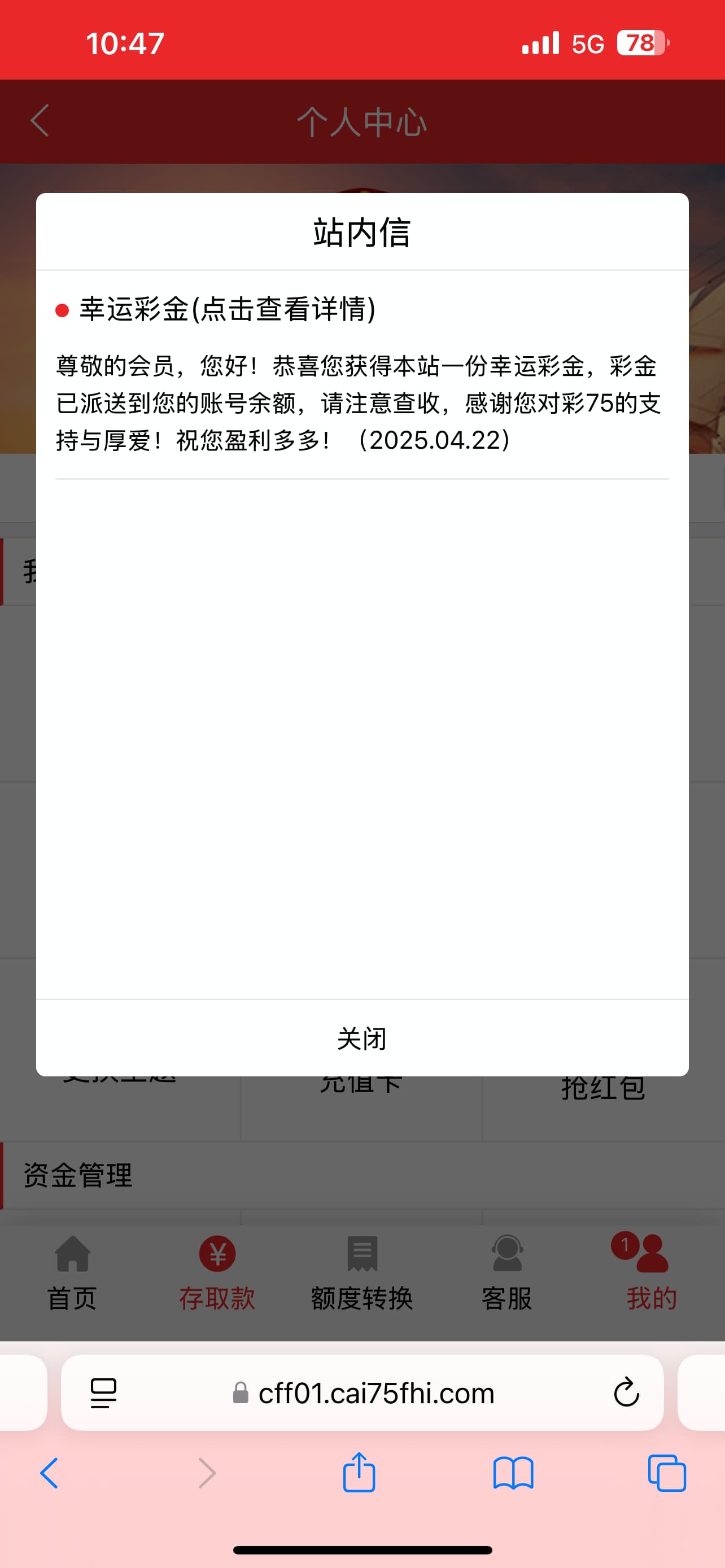The width and height of the screenshot is (725, 1568).
Task: Reload the page in Safari
Action: tap(626, 1392)
